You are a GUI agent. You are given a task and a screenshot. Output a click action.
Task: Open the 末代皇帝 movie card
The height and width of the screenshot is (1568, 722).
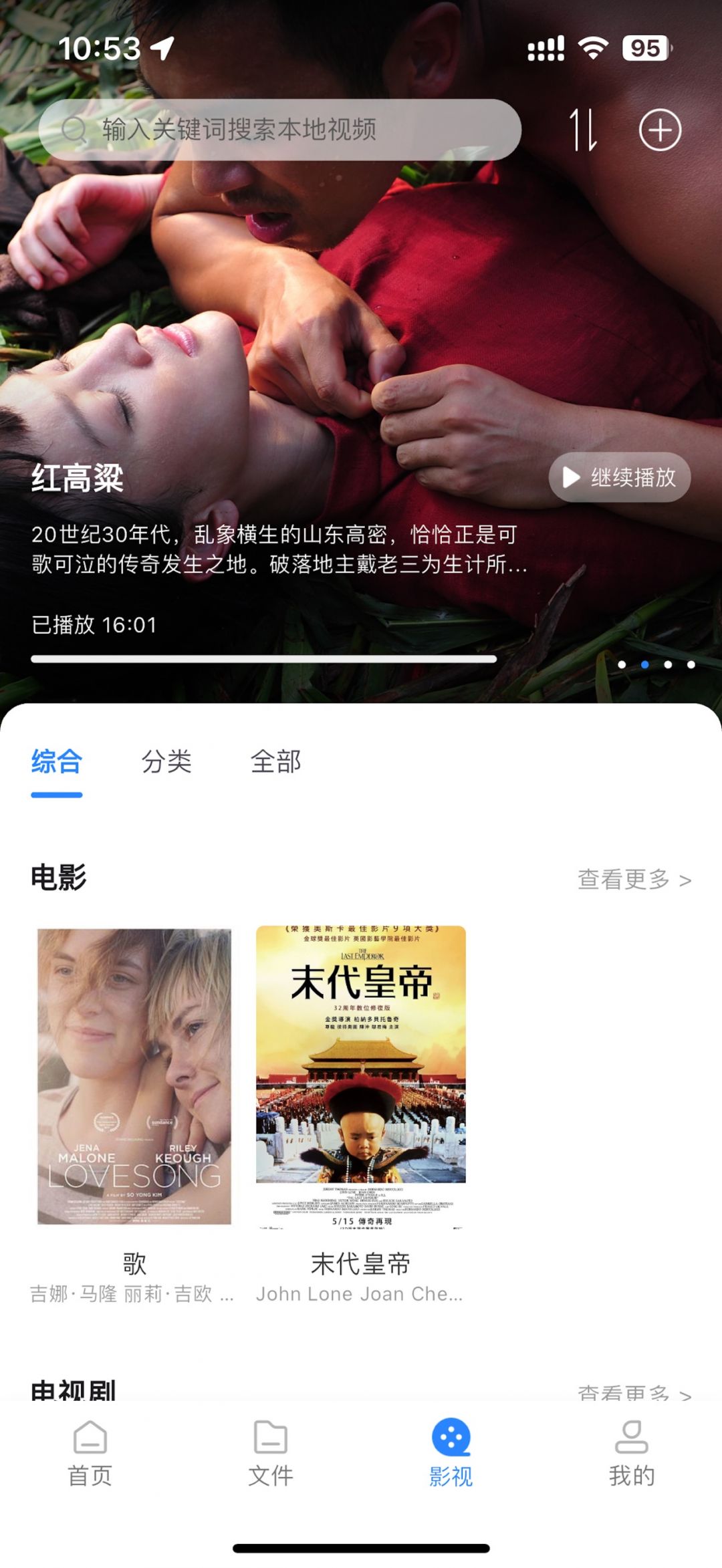(x=360, y=1077)
